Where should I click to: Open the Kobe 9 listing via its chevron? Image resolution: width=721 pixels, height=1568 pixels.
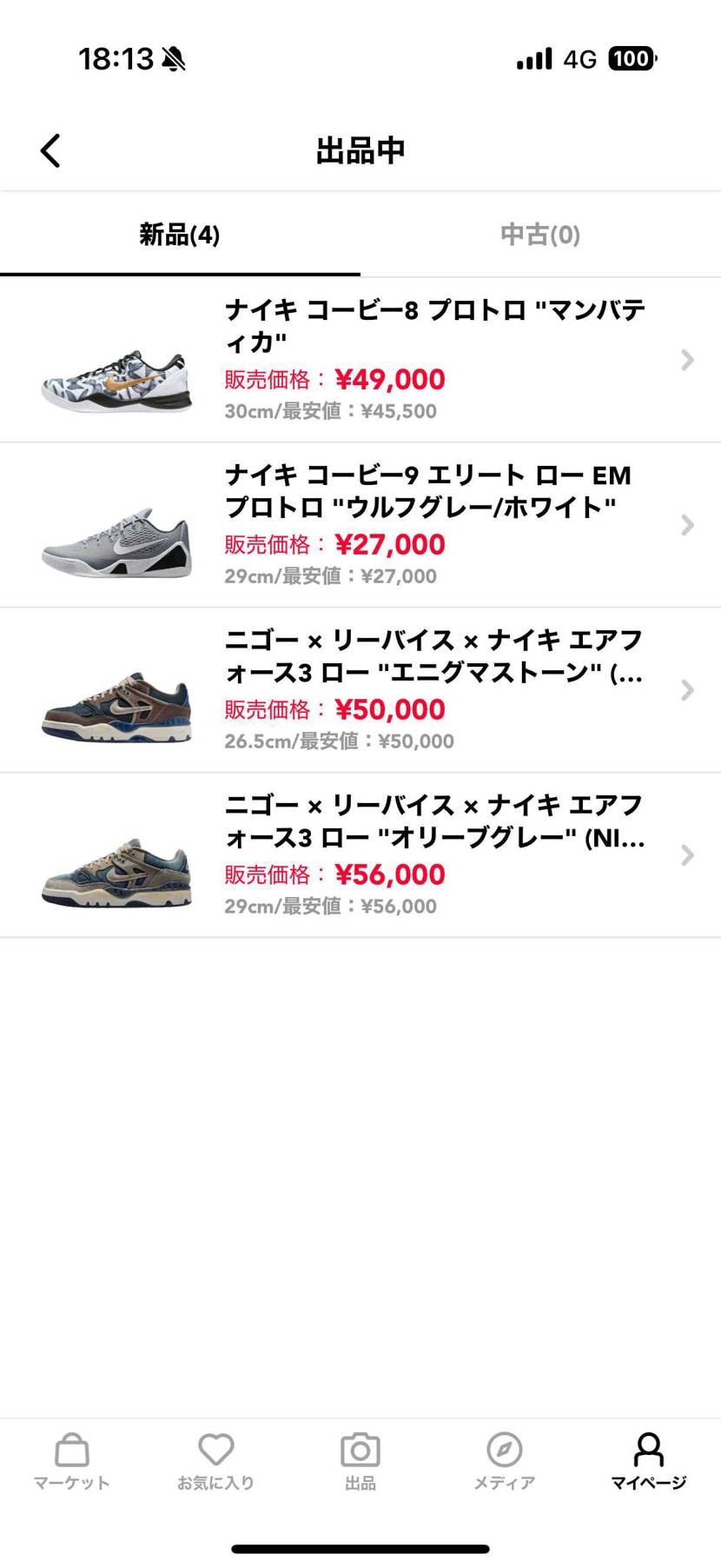pos(686,525)
